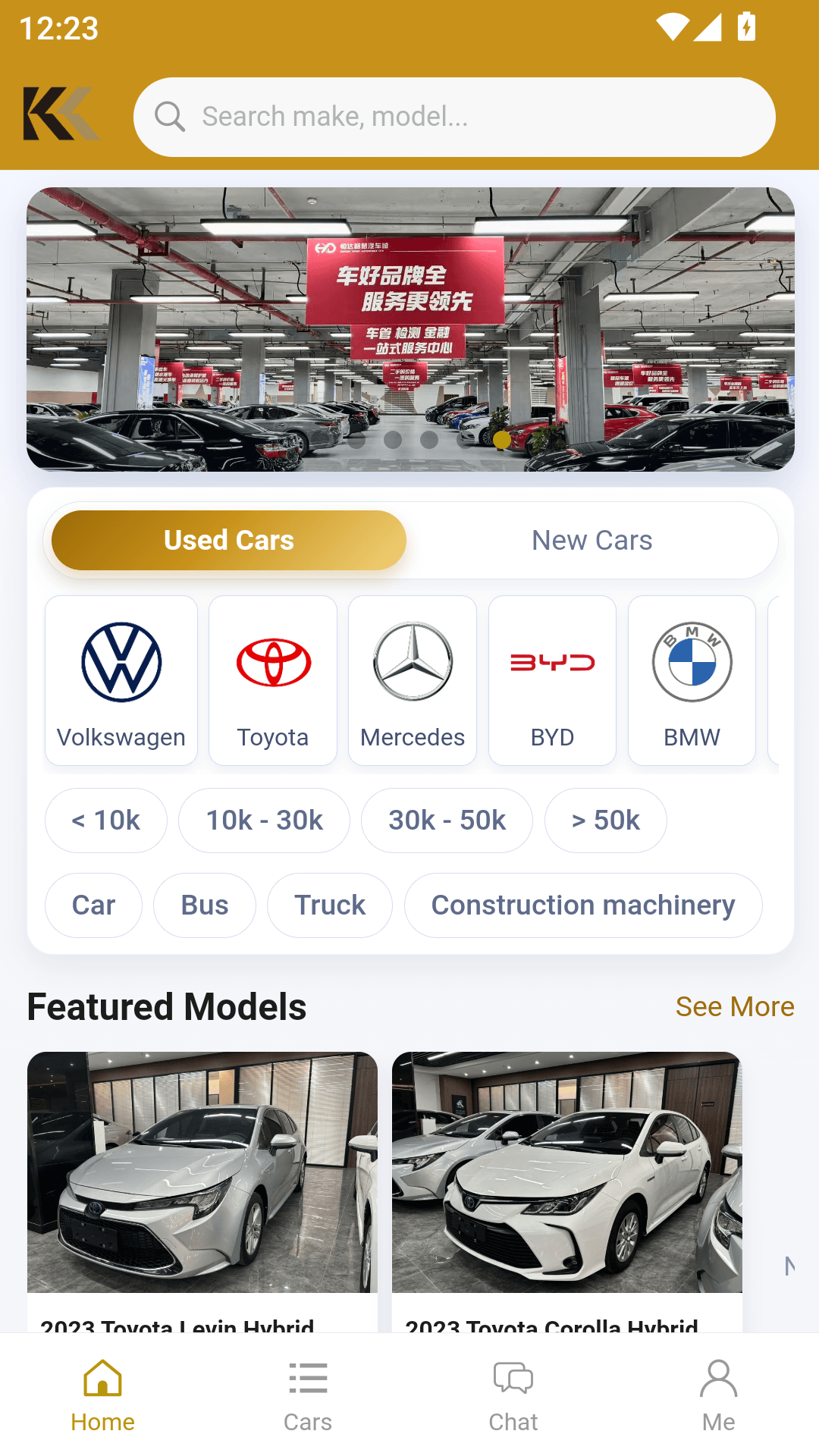This screenshot has height=1456, width=819.
Task: Open the Me profile tab
Action: click(x=718, y=1395)
